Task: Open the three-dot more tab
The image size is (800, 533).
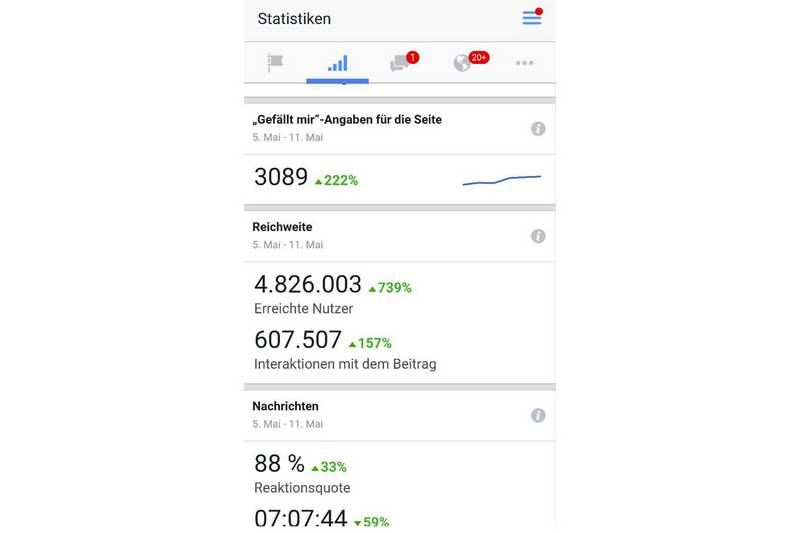Action: pos(524,63)
